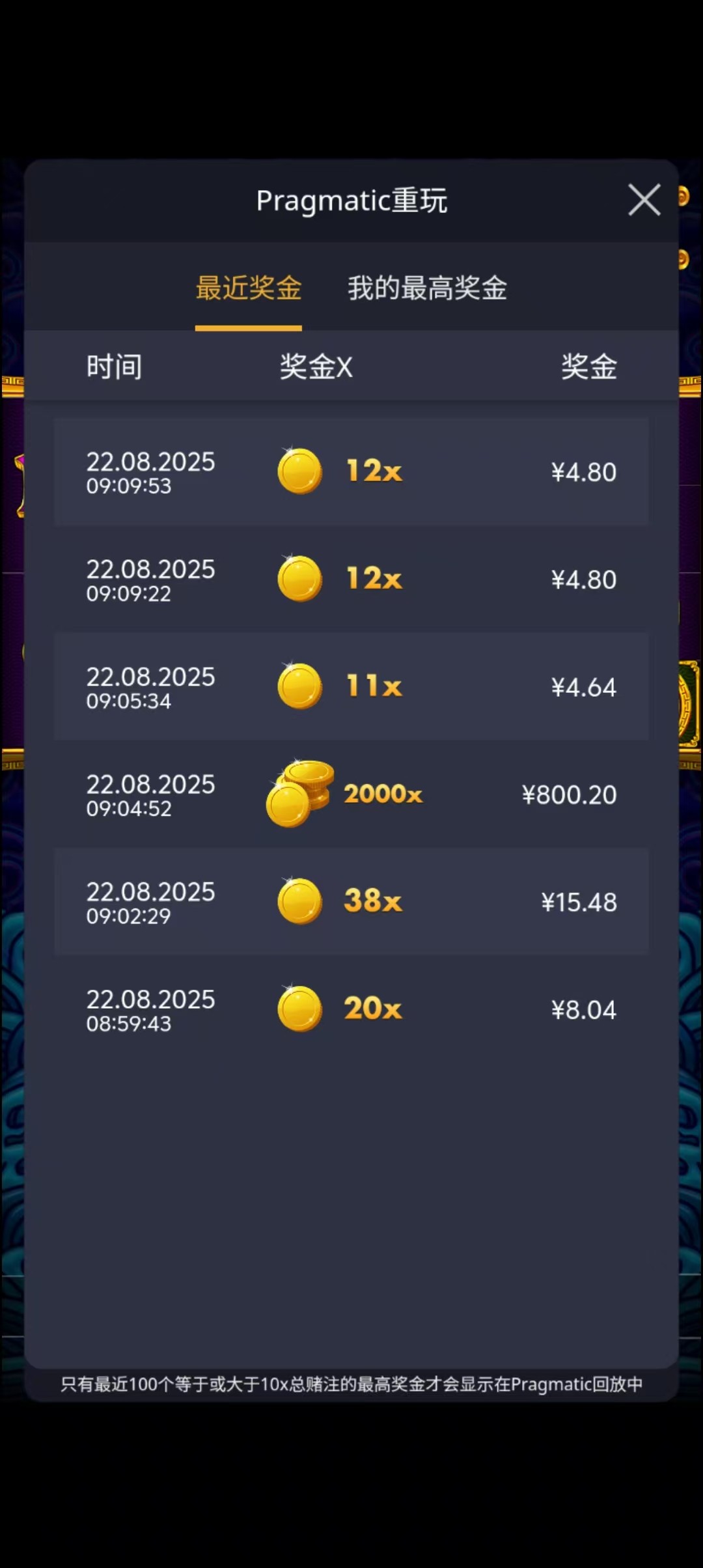The height and width of the screenshot is (1568, 703).
Task: Open the 12x replay from 09:09:53
Action: [x=351, y=472]
